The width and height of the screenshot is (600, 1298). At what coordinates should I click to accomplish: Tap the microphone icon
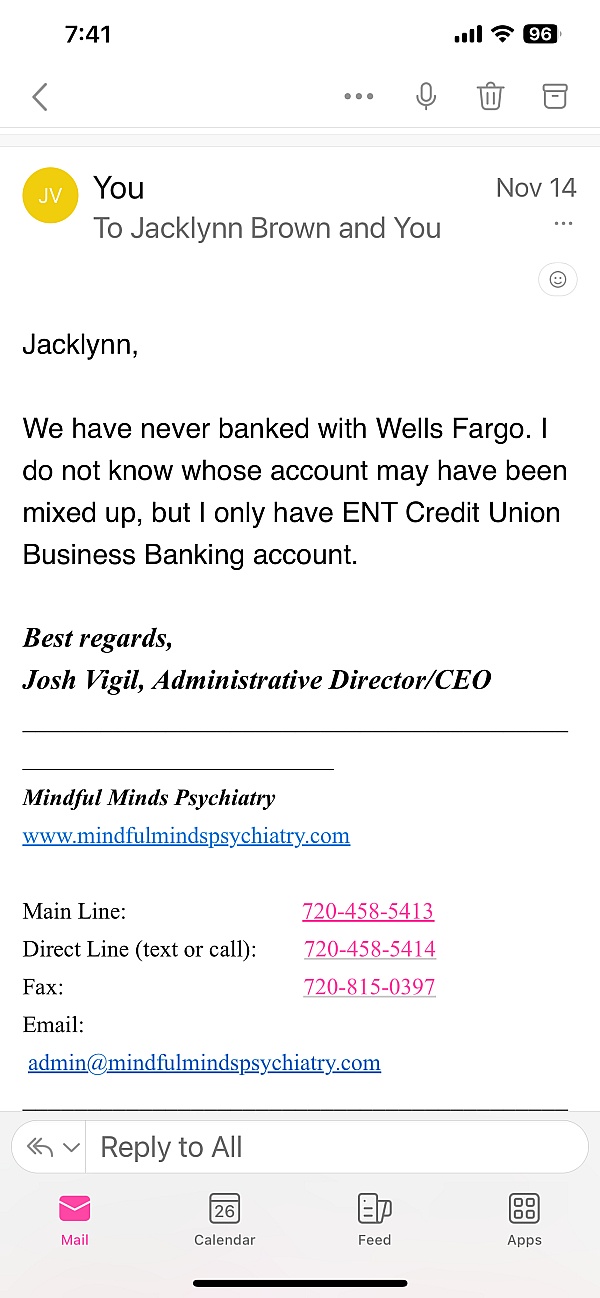426,96
